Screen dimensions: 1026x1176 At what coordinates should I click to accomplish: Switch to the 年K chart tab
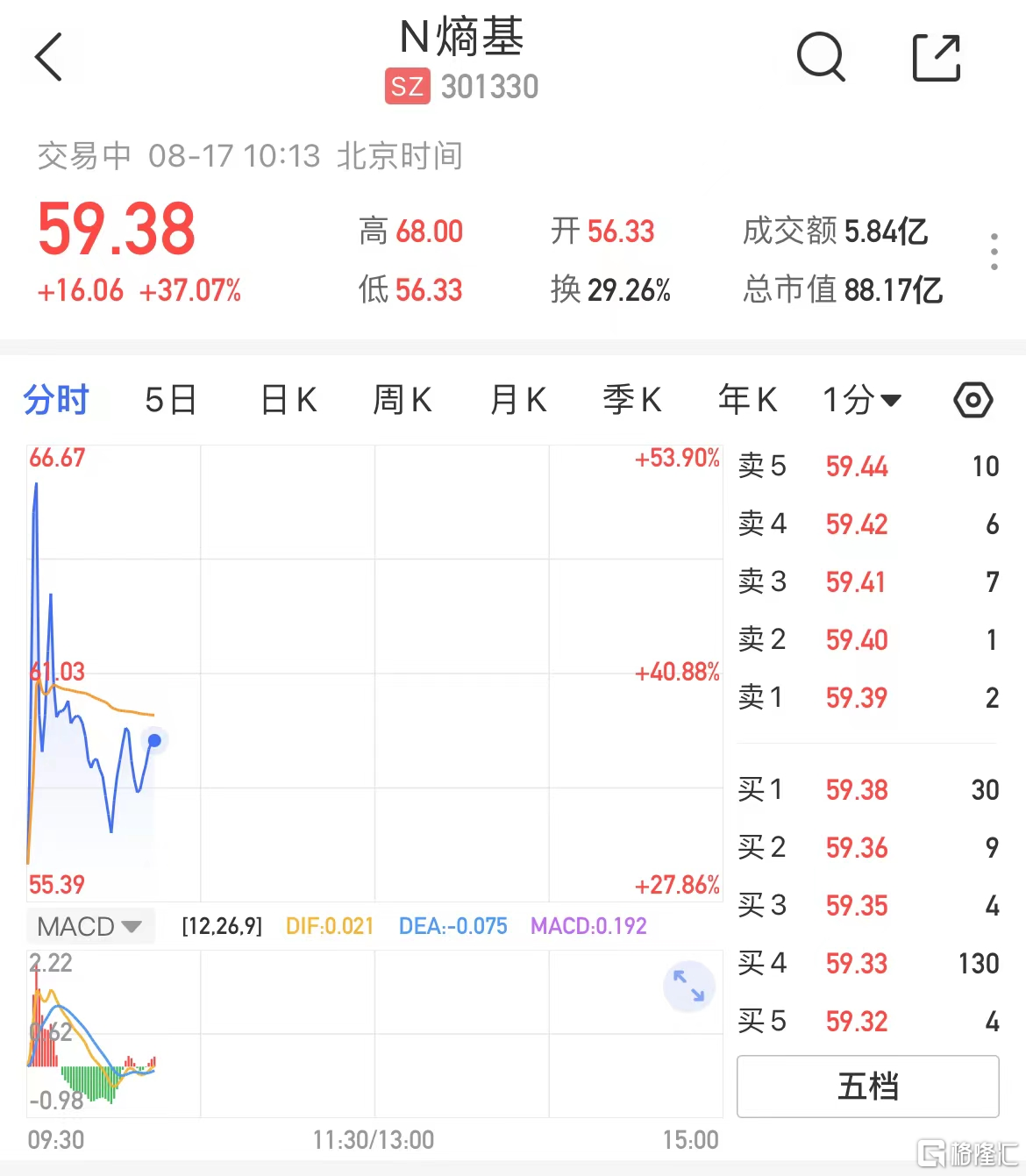point(747,400)
